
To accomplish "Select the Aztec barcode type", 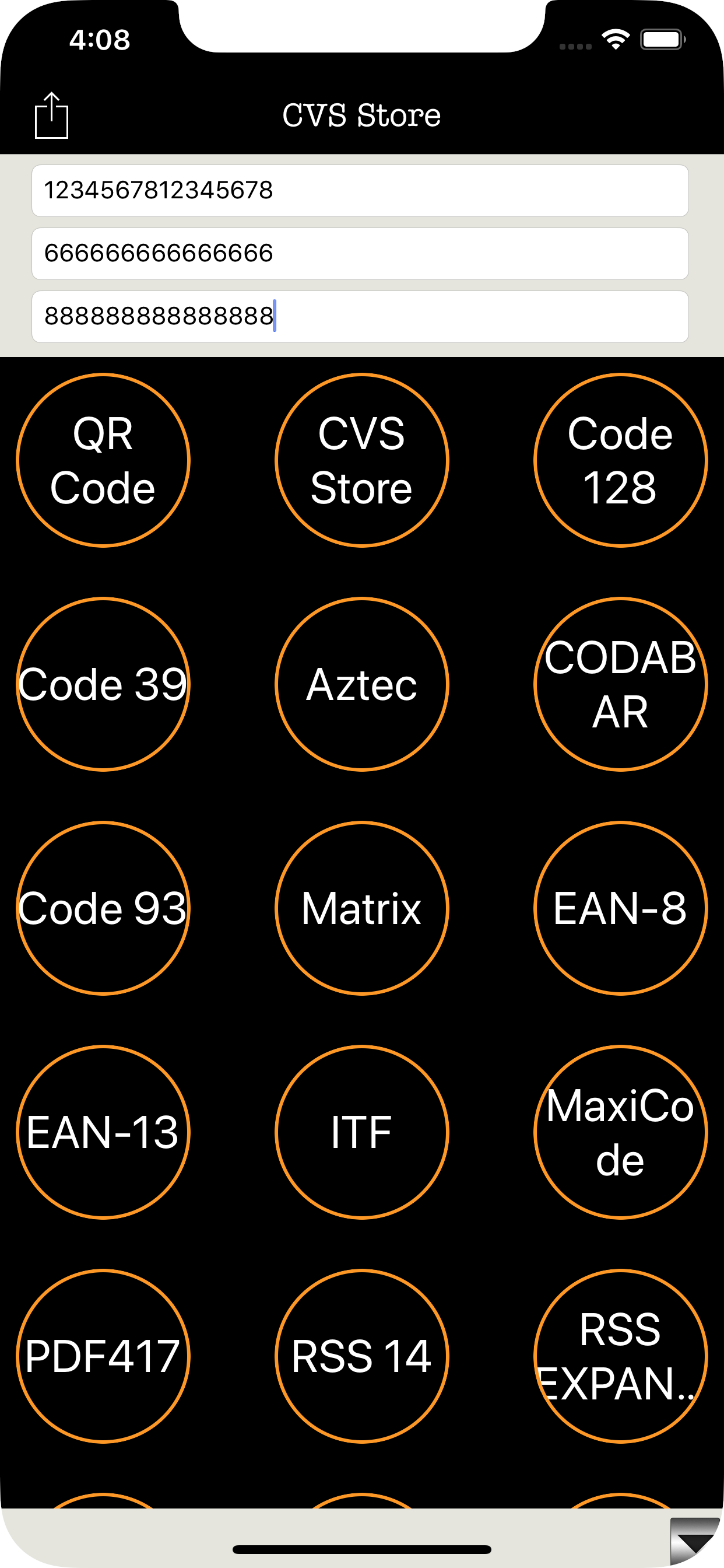I will [x=361, y=684].
